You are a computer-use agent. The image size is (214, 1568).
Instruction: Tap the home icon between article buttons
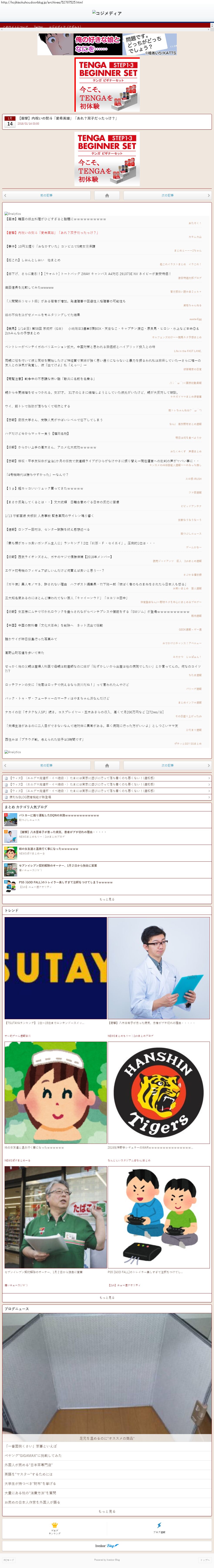pyautogui.click(x=107, y=195)
